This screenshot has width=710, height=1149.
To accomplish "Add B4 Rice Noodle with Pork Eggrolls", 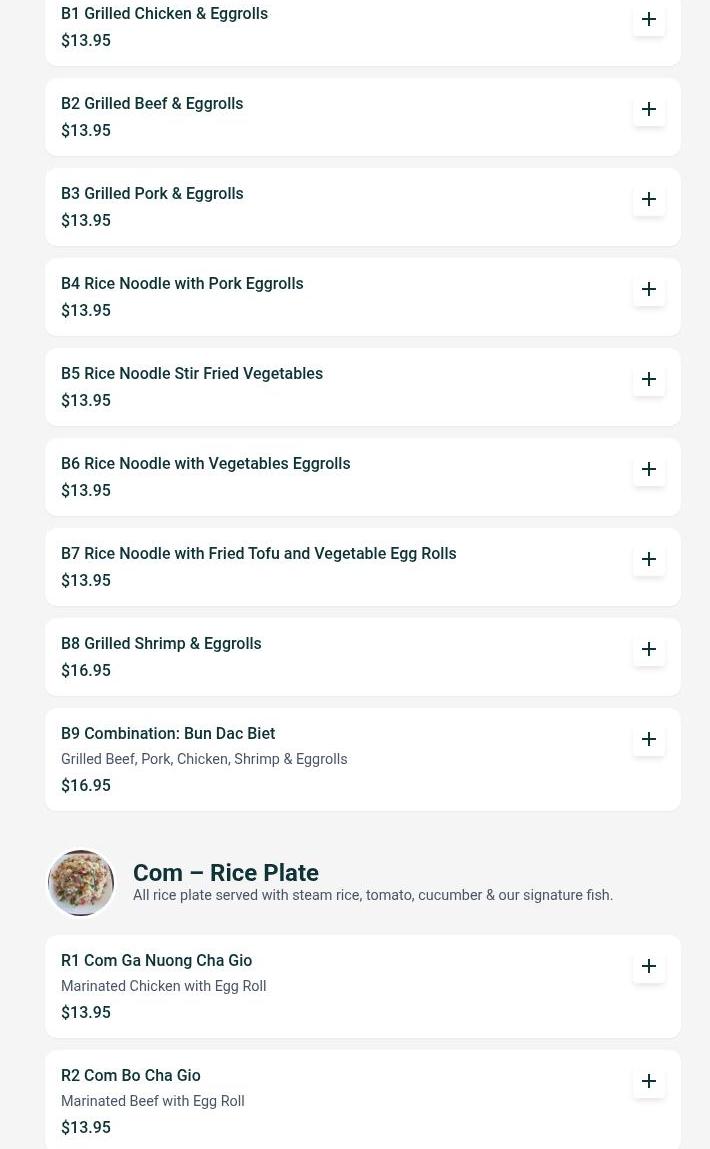I will [649, 289].
